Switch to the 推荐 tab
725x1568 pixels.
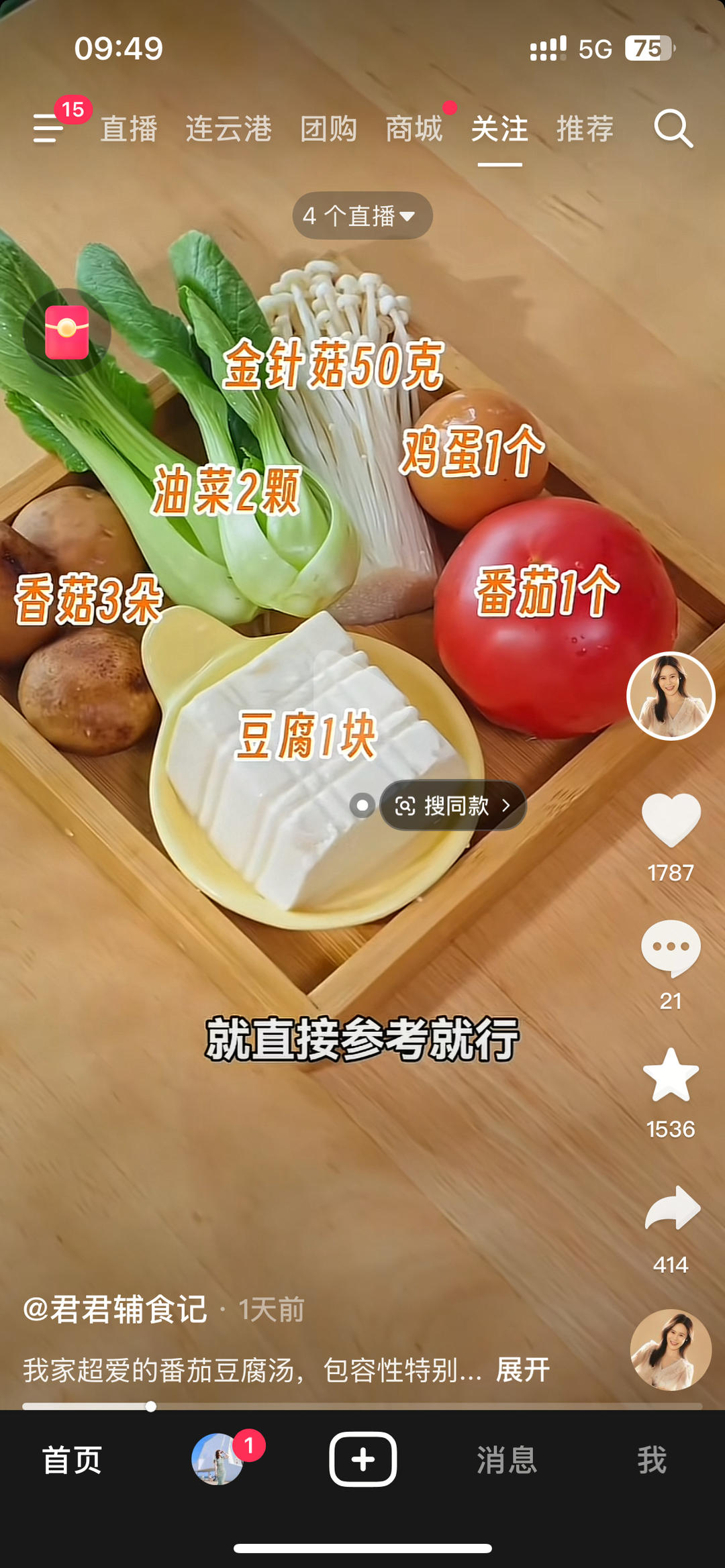tap(584, 129)
